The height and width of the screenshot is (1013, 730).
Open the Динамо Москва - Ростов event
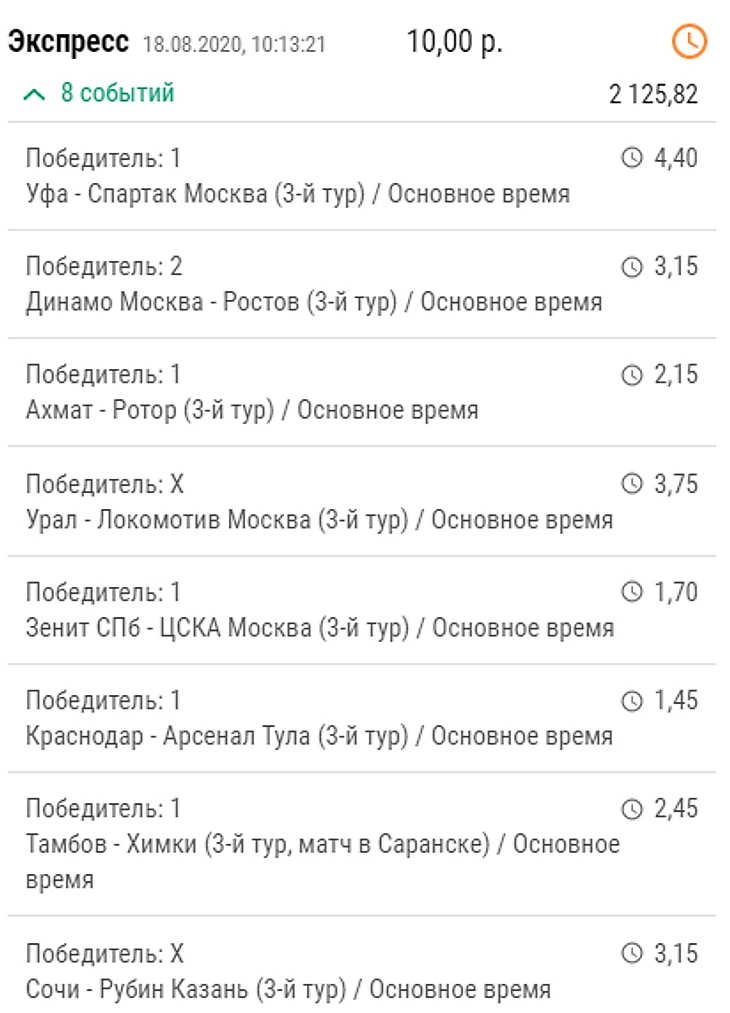click(x=313, y=302)
